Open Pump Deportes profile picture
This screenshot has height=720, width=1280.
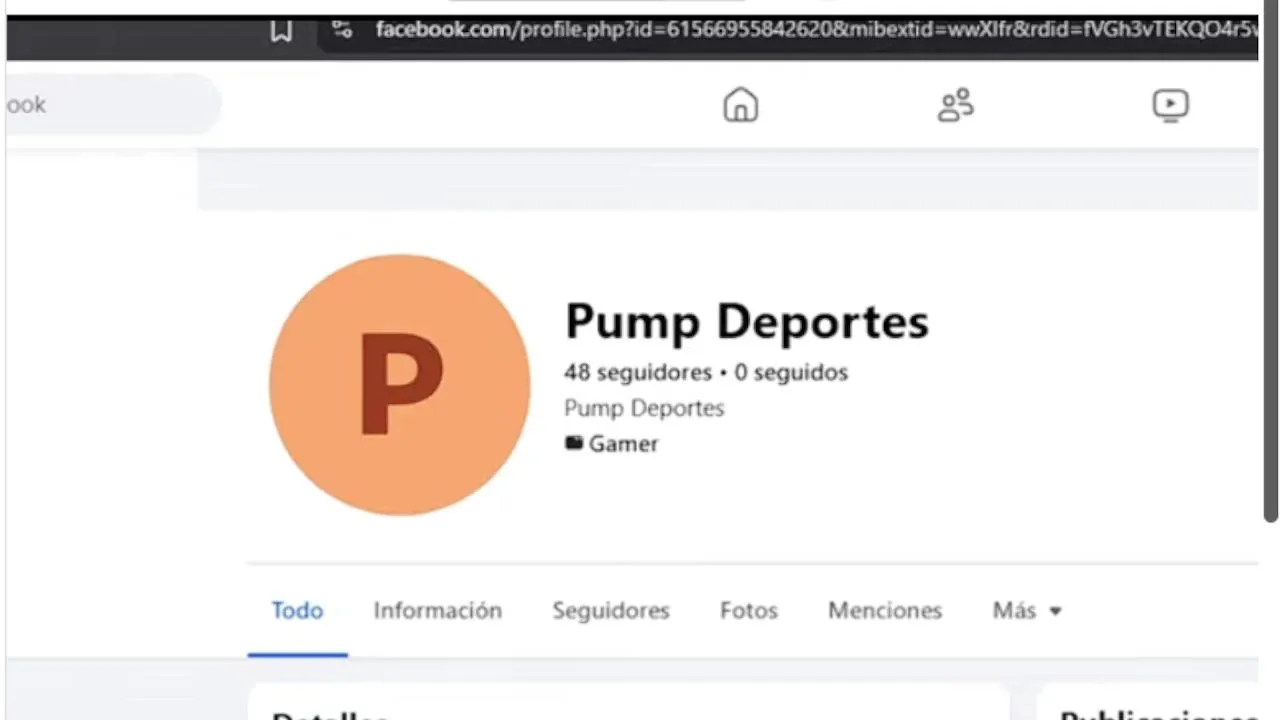tap(400, 385)
